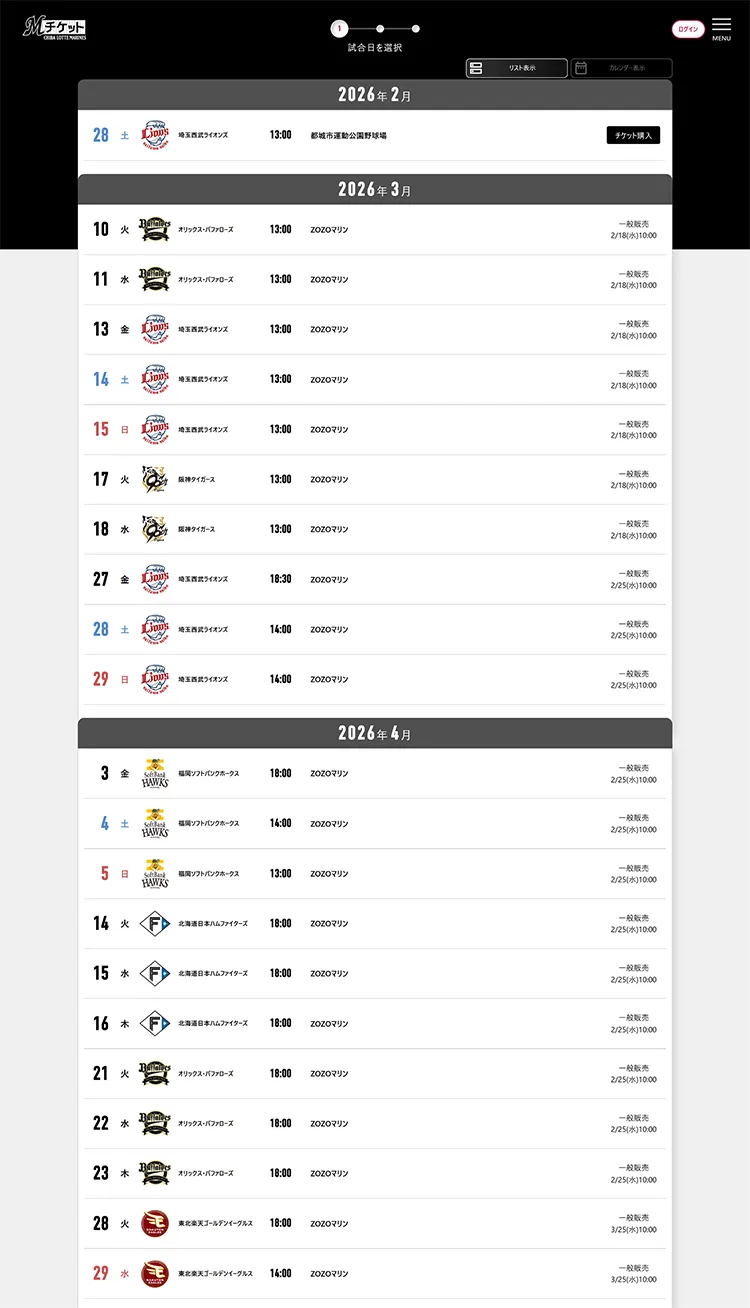Viewport: 750px width, 1308px height.
Task: Switch to カレンダー表示 calendar view
Action: 621,68
